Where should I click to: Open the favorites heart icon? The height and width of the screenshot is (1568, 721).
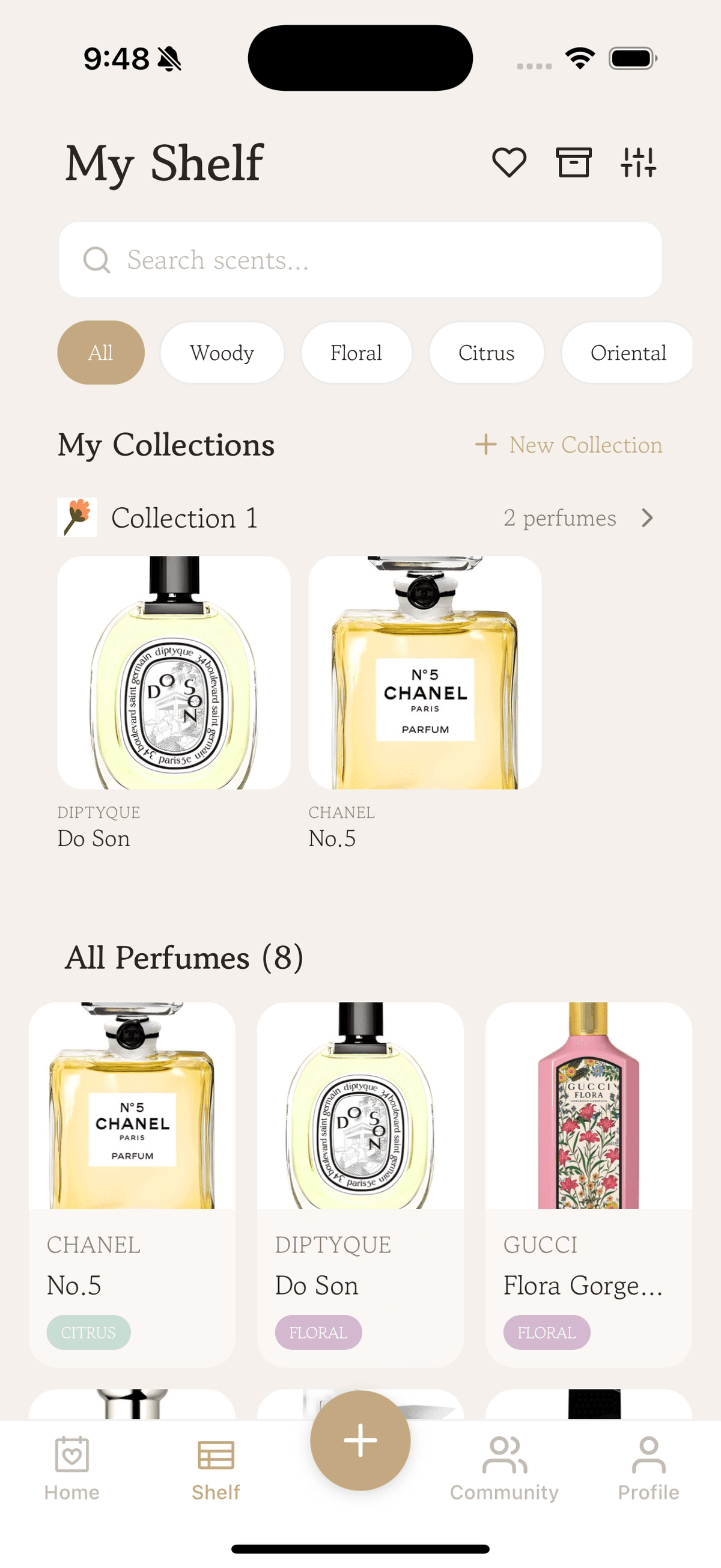(x=510, y=162)
